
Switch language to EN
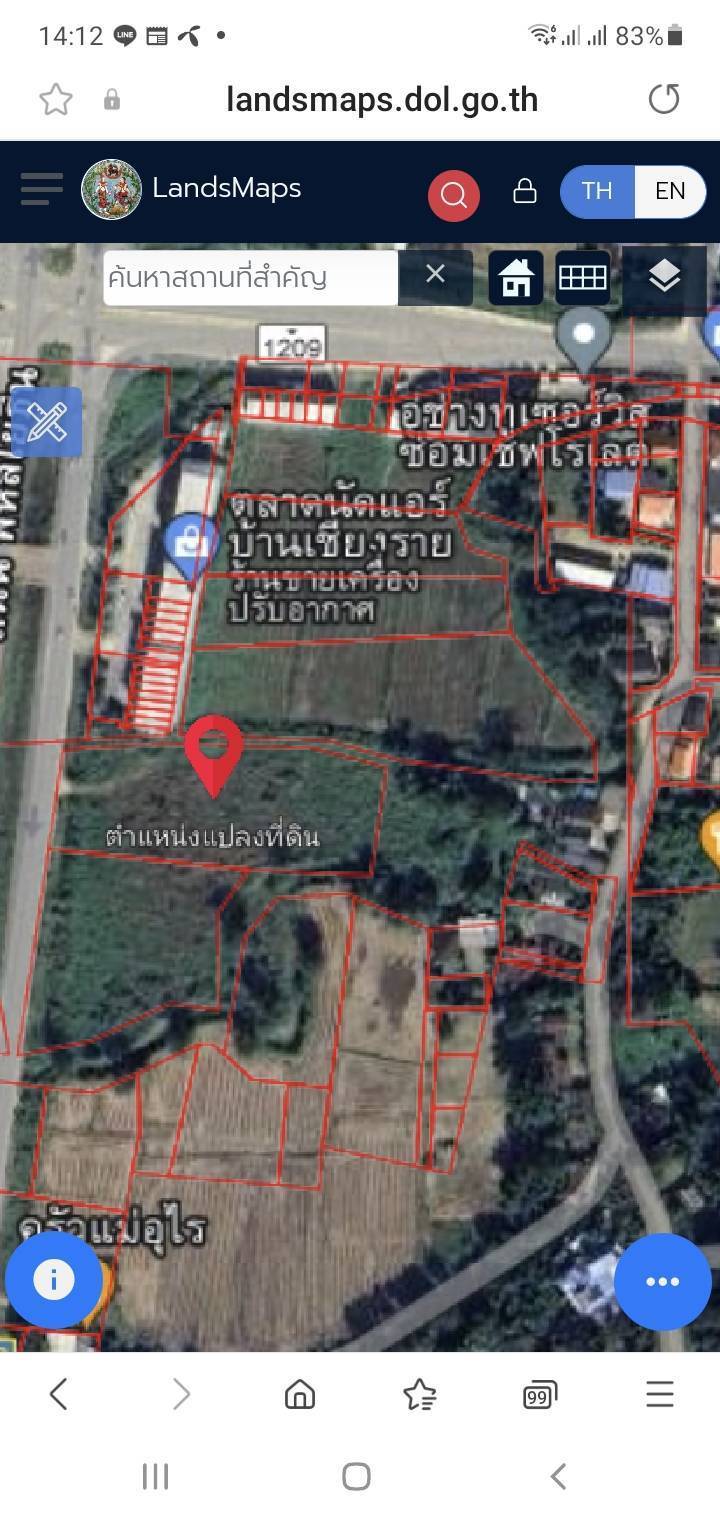(x=670, y=191)
